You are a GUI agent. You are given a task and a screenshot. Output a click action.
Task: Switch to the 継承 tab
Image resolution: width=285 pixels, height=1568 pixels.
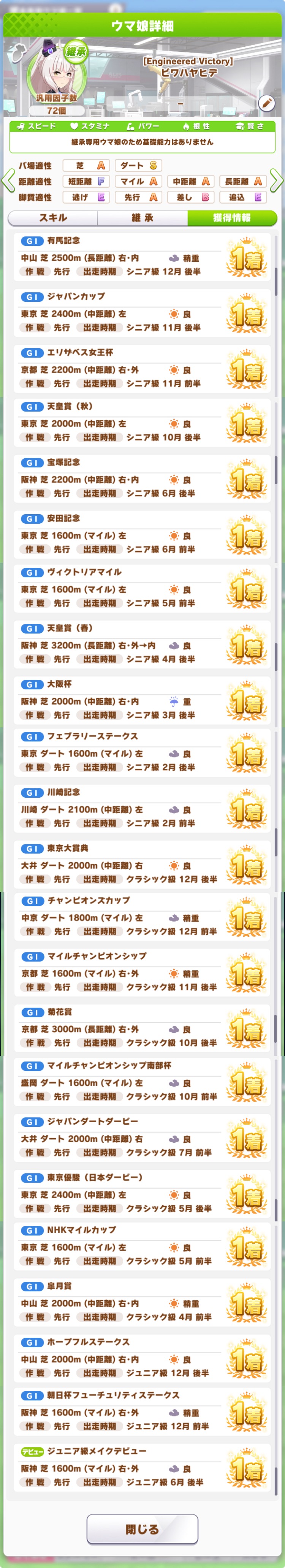(142, 218)
